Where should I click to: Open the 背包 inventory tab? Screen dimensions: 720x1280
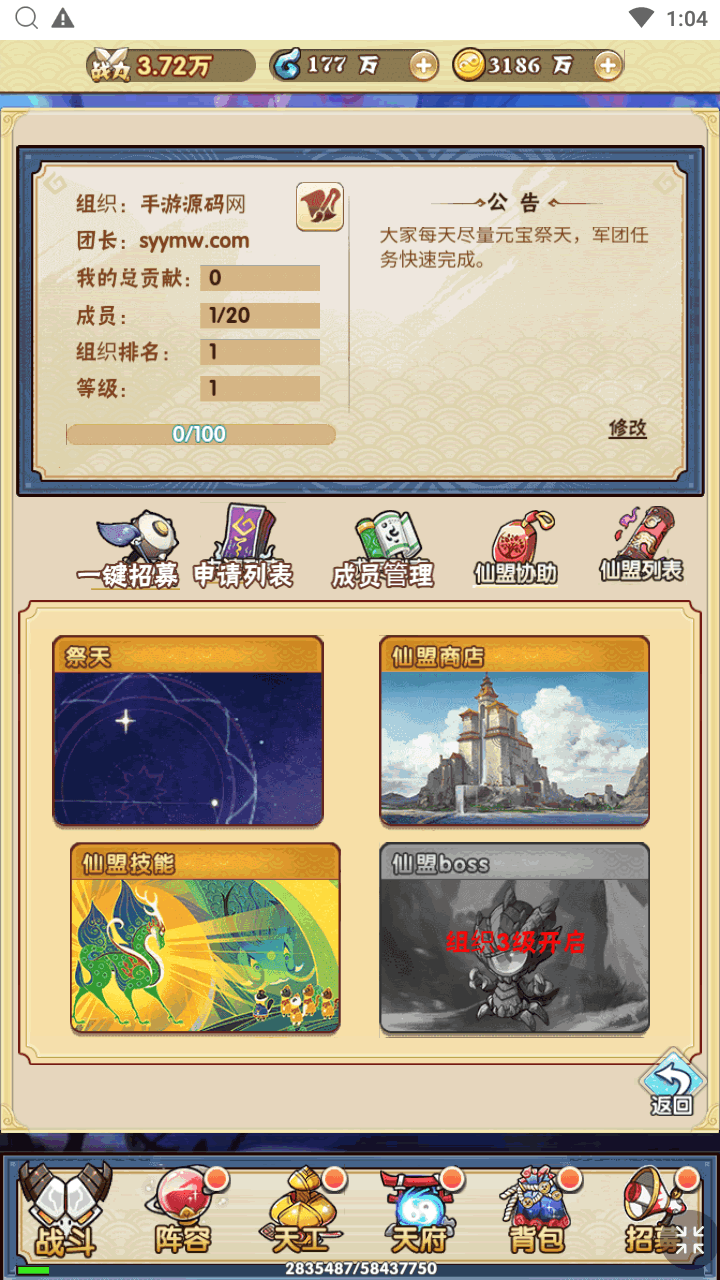(536, 1212)
